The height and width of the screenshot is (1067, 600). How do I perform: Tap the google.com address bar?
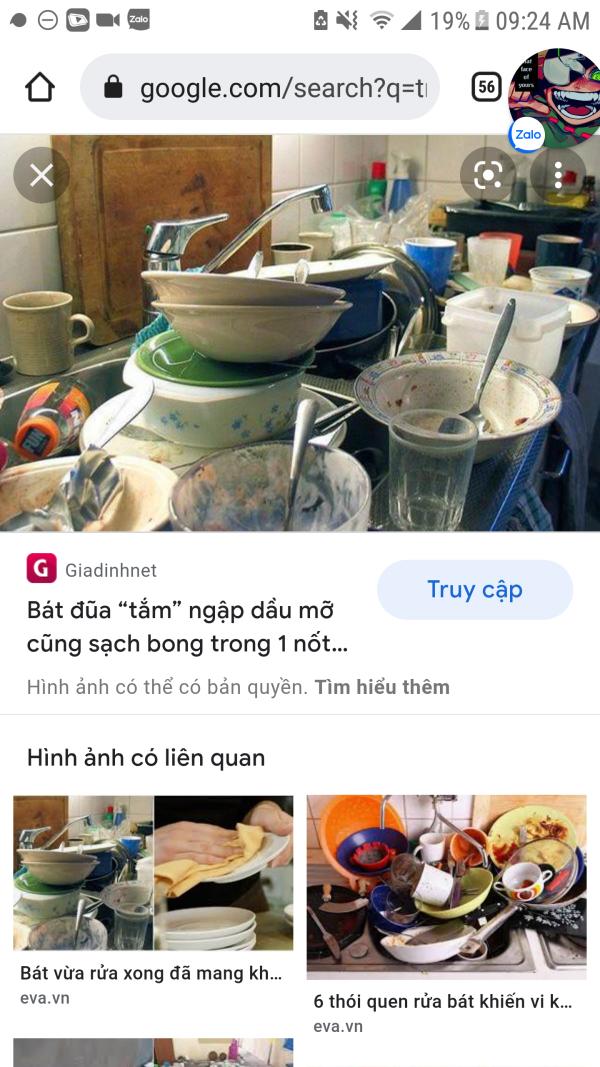tap(260, 87)
